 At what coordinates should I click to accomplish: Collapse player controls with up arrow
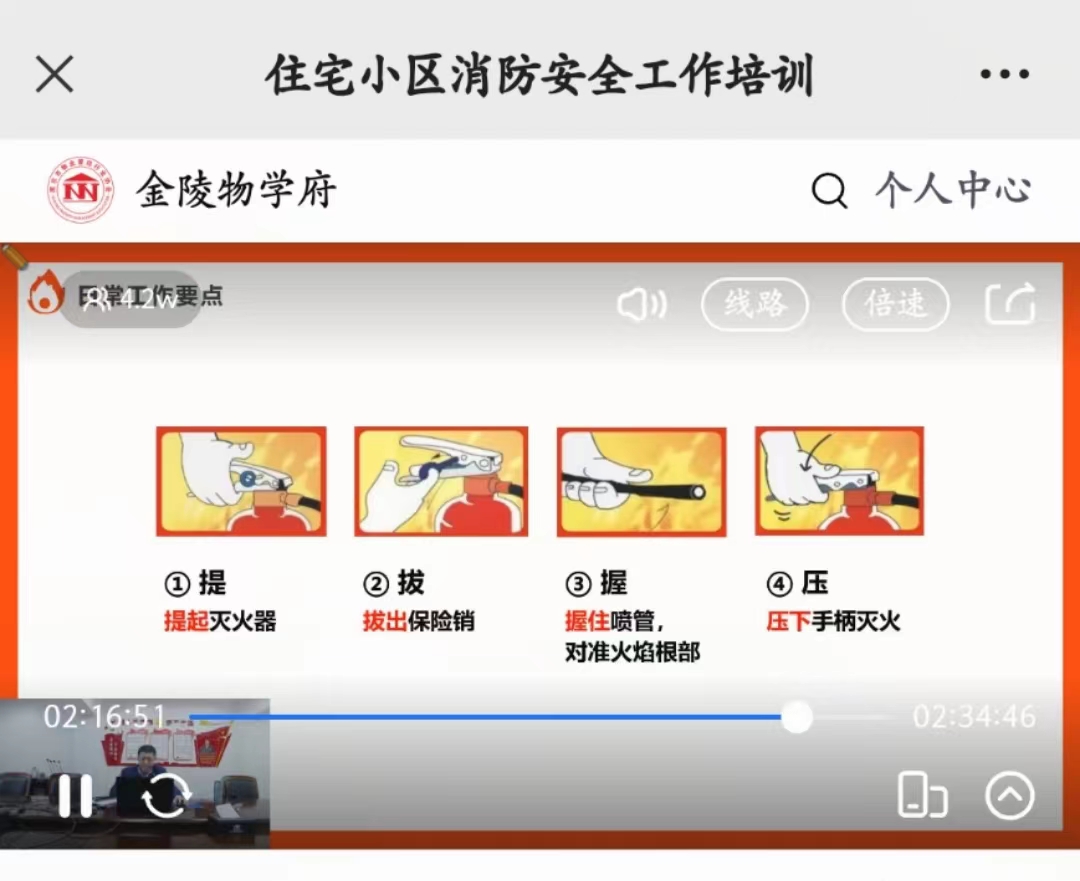pos(1009,796)
